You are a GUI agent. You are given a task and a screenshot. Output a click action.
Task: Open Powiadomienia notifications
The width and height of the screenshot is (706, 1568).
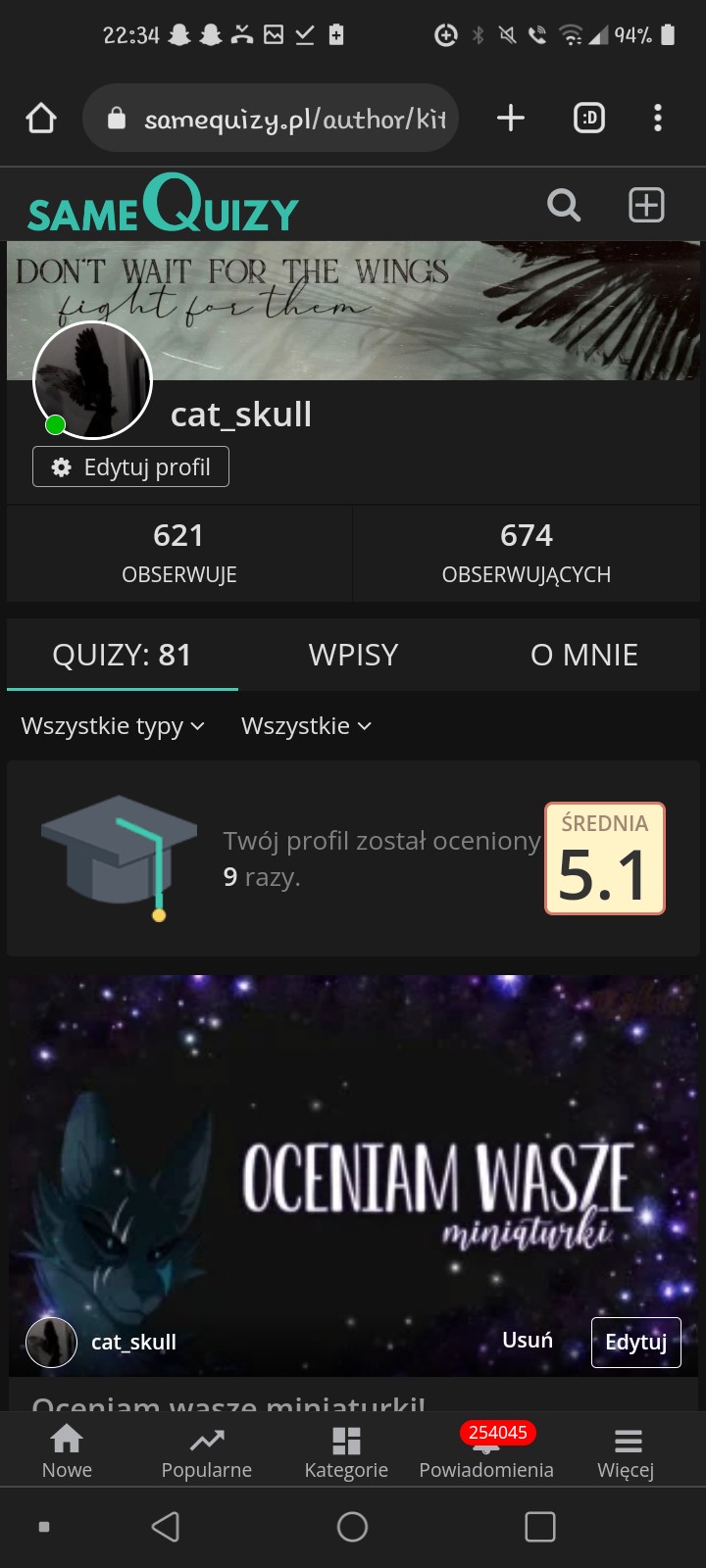click(486, 1450)
